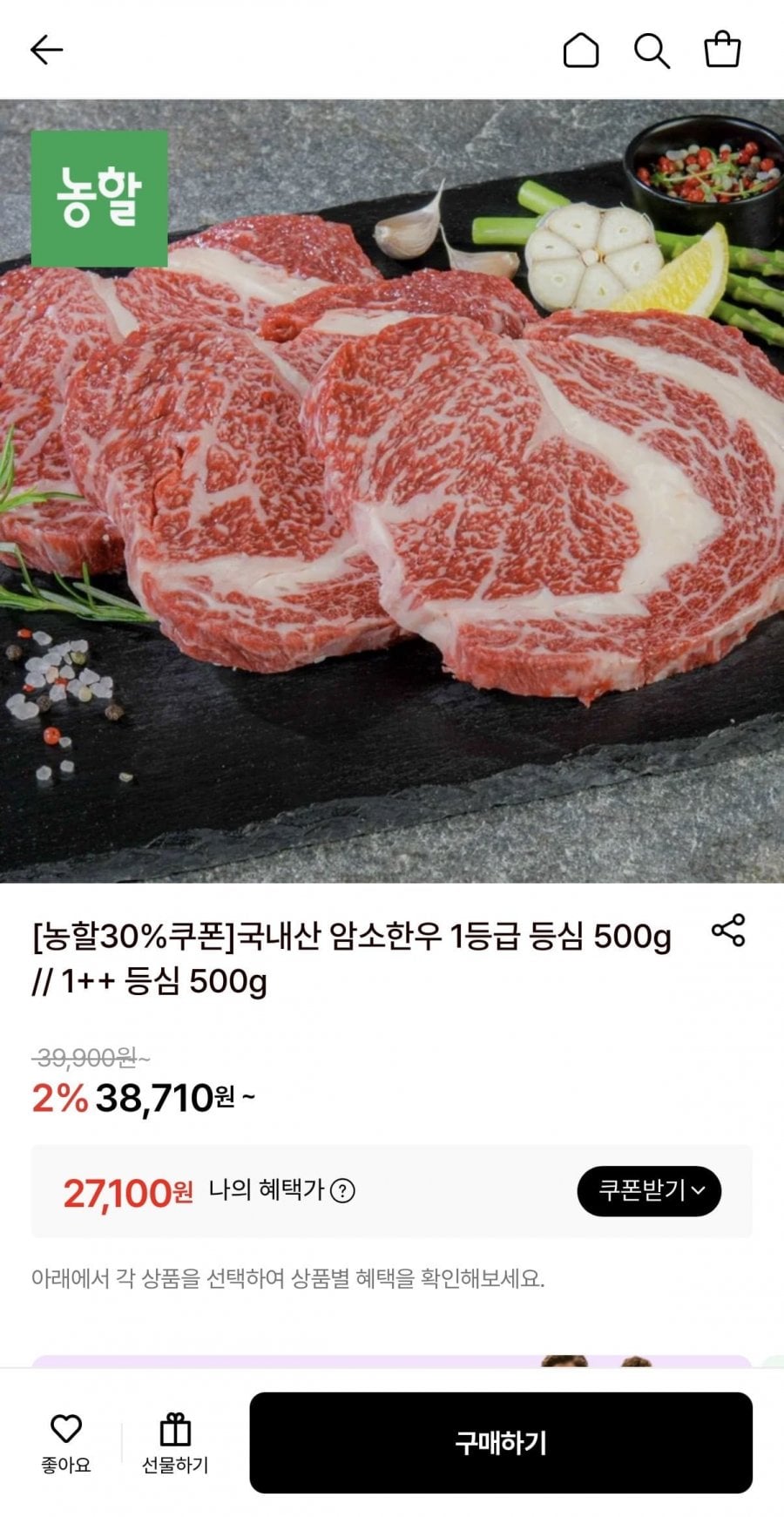Open the promotional banner at bottom
The width and height of the screenshot is (784, 1517).
[x=392, y=1359]
